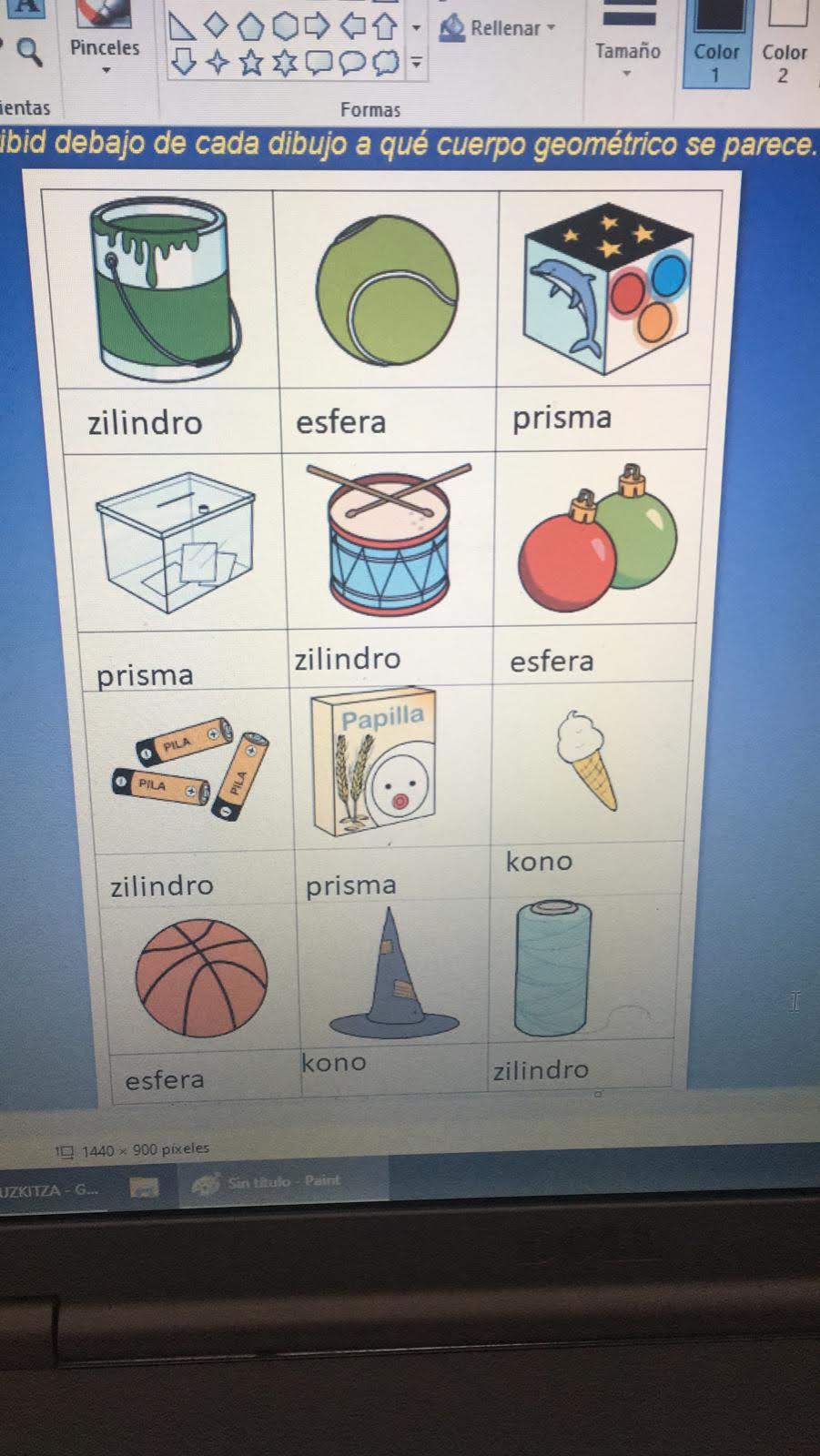
Task: Choose the right triangle shape
Action: click(x=184, y=27)
